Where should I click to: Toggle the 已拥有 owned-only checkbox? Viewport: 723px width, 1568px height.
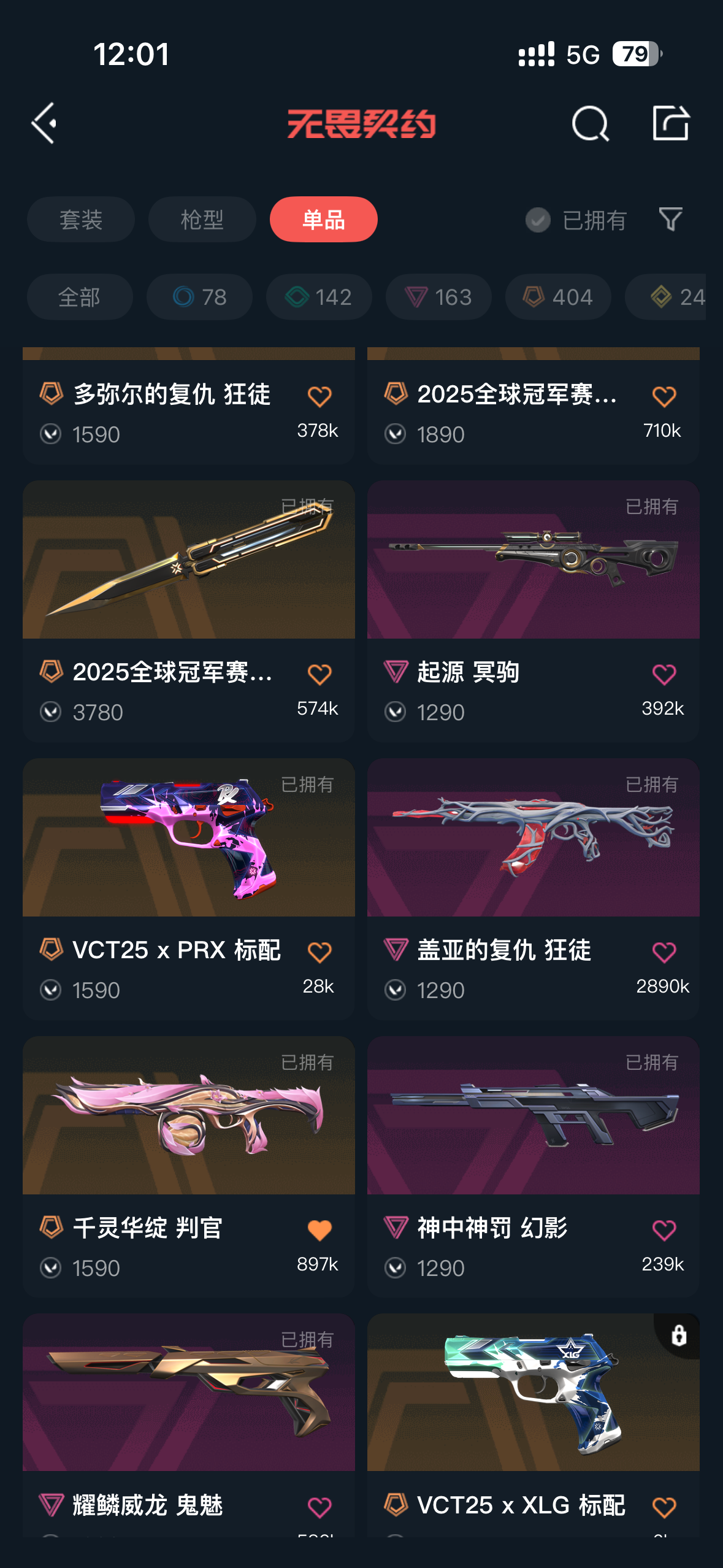pos(538,220)
